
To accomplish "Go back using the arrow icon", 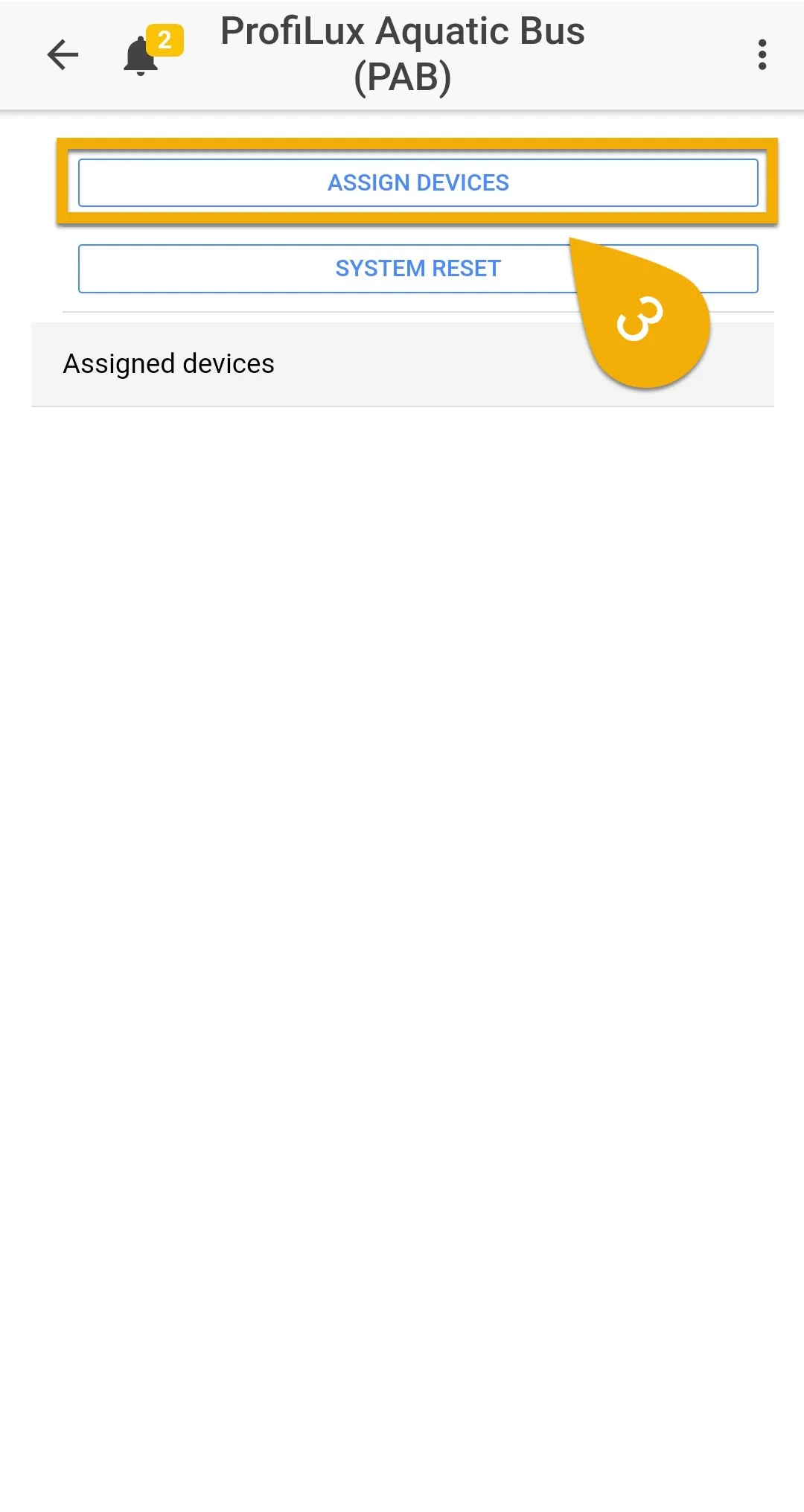I will coord(63,54).
